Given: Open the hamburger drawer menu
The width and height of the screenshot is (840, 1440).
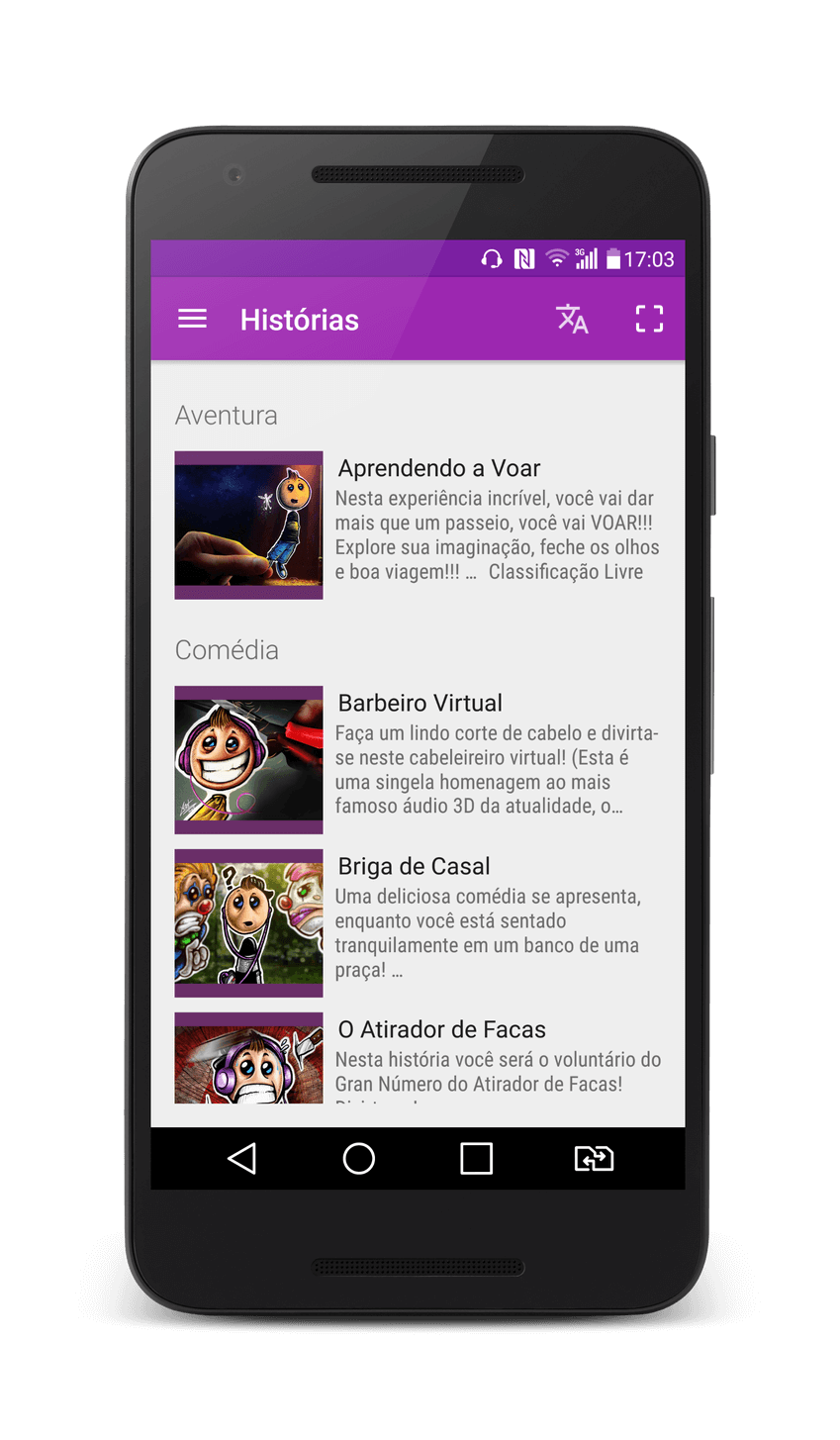Looking at the screenshot, I should click(192, 319).
